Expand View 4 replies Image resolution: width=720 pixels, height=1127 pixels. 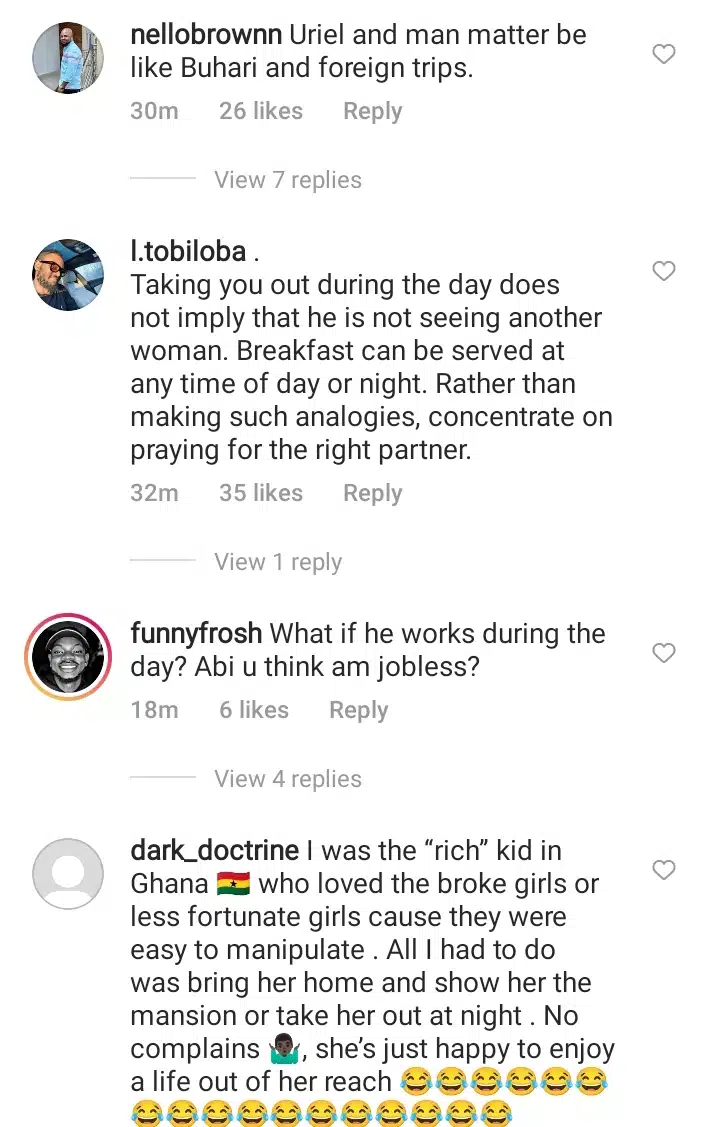(288, 779)
